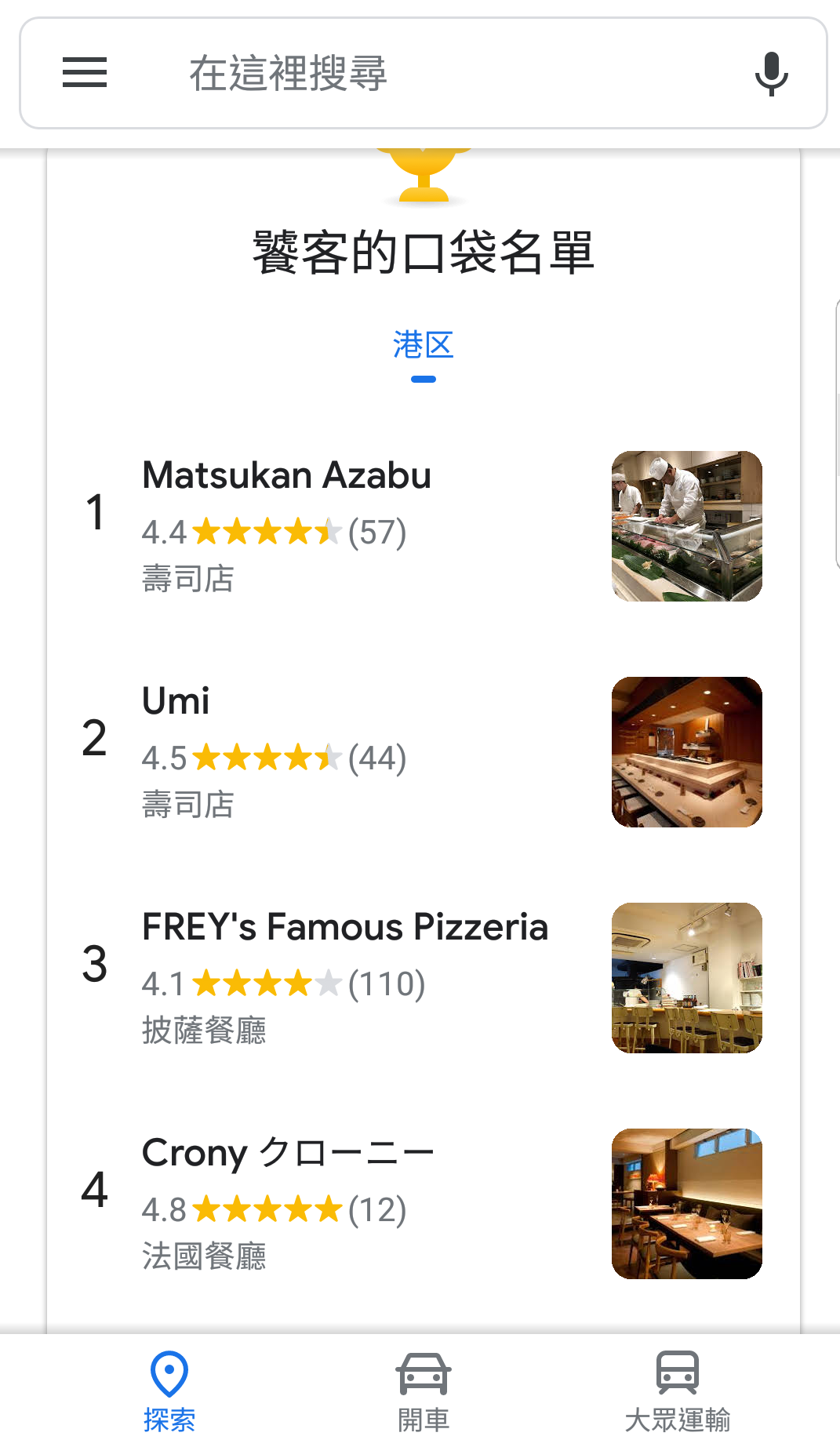View FREY's Famous Pizzeria details
The height and width of the screenshot is (1447, 840).
click(424, 978)
